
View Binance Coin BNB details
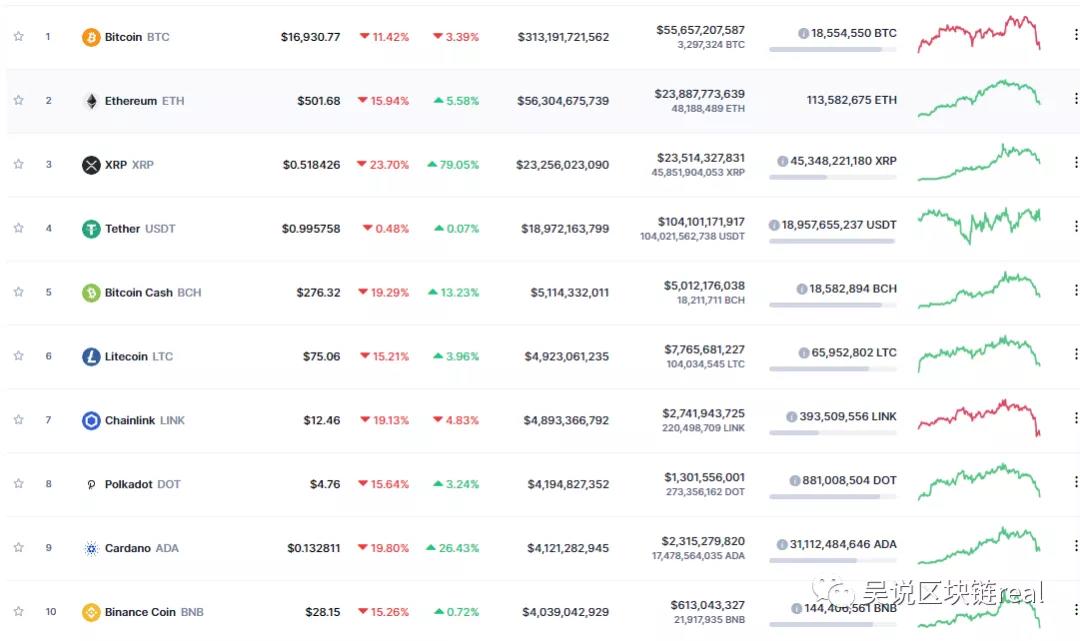click(x=142, y=612)
